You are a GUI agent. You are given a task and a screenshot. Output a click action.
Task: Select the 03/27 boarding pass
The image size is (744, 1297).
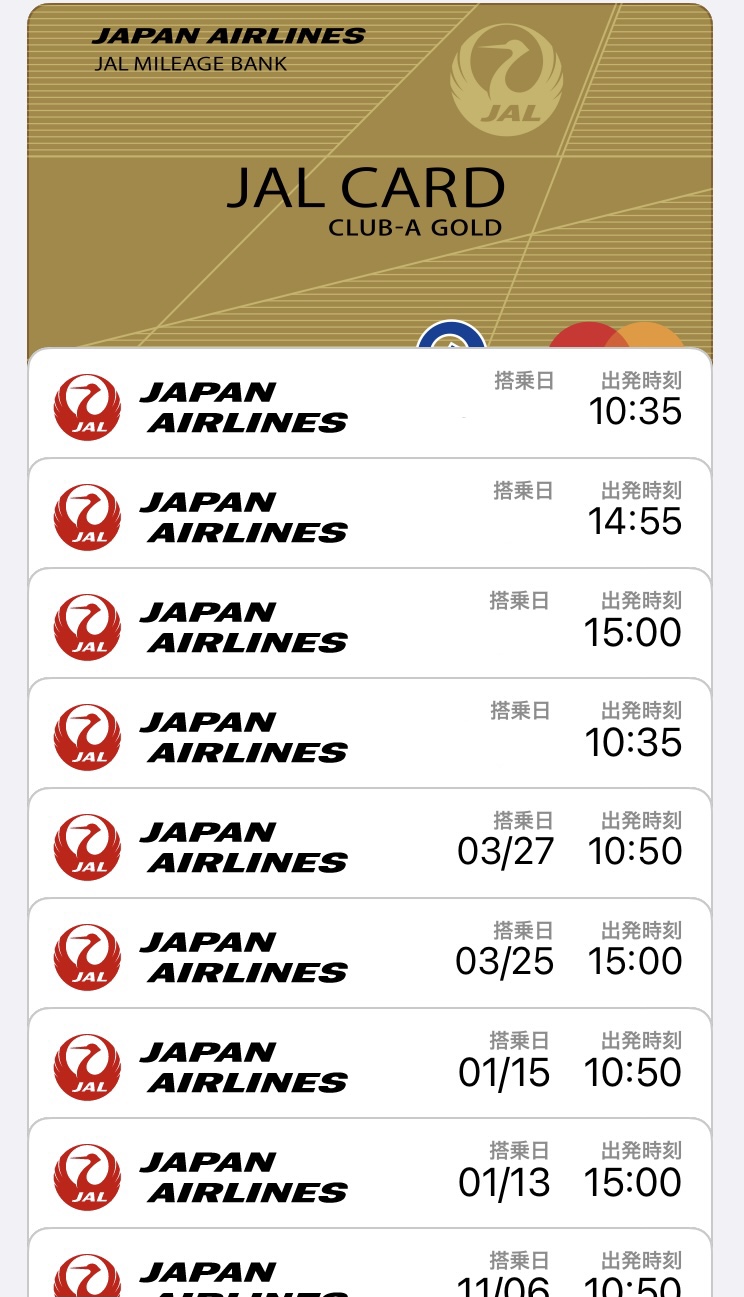(370, 843)
